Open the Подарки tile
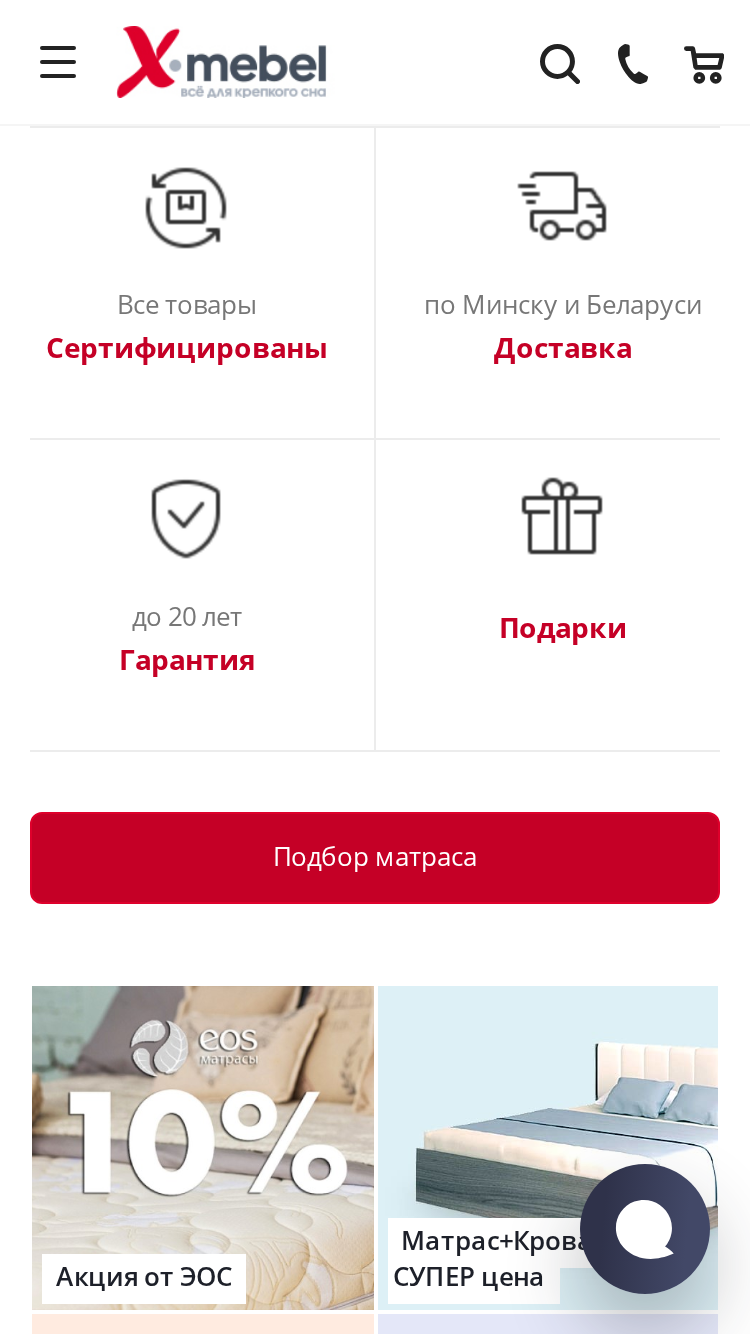Screen dimensions: 750x1334 (x=548, y=595)
